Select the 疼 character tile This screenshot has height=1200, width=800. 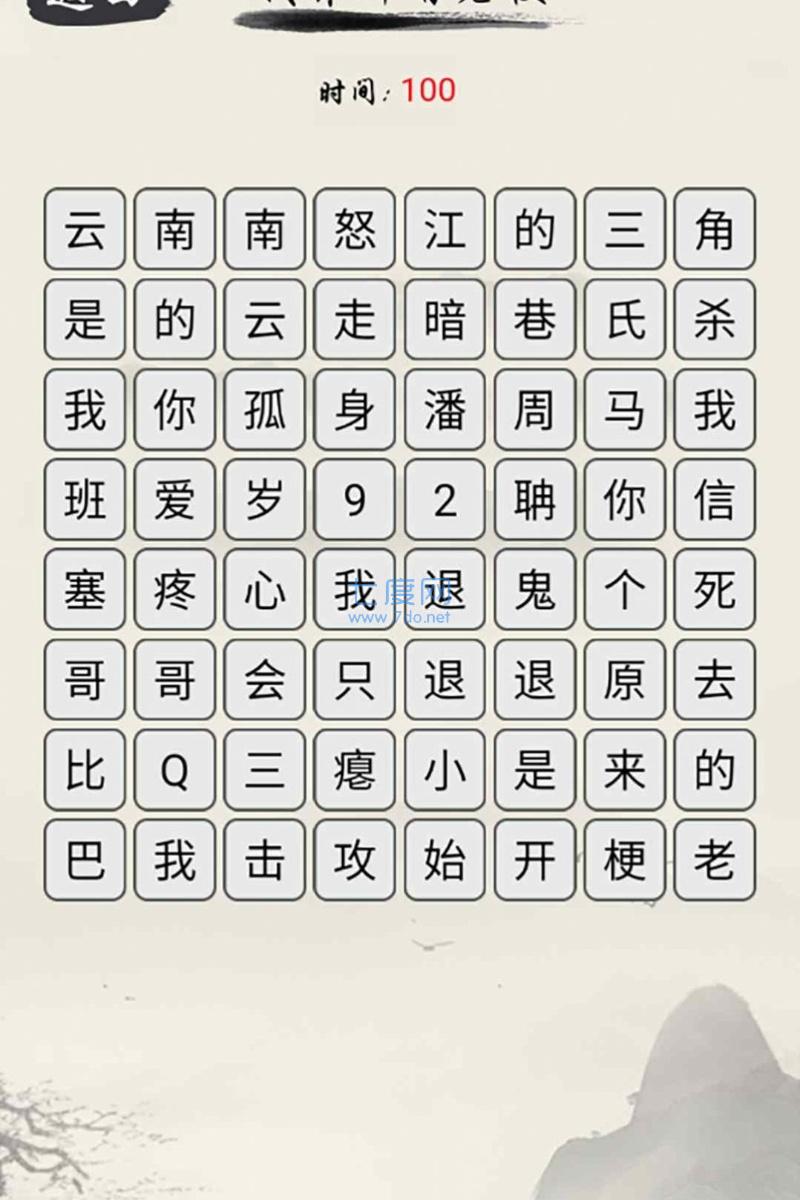175,589
